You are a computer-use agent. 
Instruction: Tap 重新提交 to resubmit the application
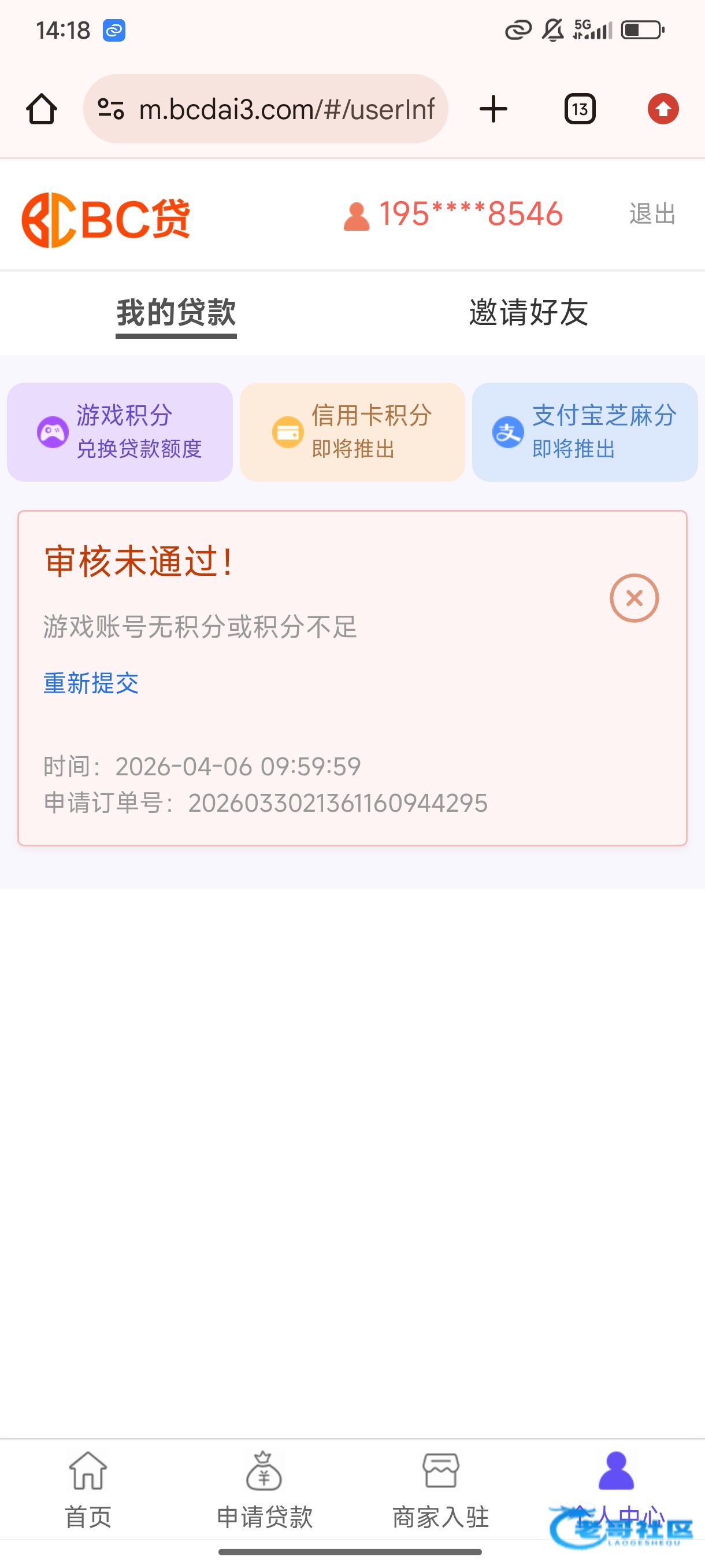coord(91,683)
